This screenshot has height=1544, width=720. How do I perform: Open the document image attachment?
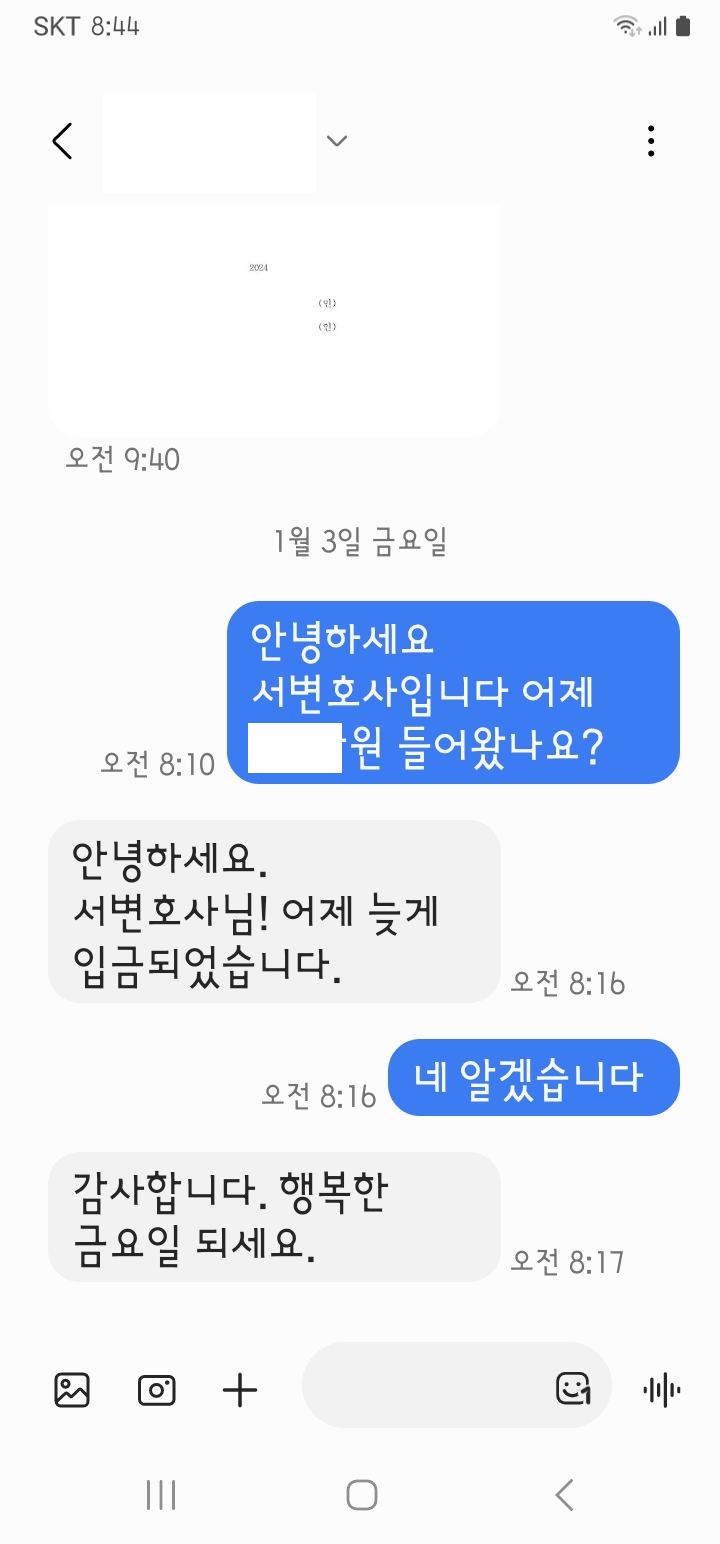(x=274, y=320)
